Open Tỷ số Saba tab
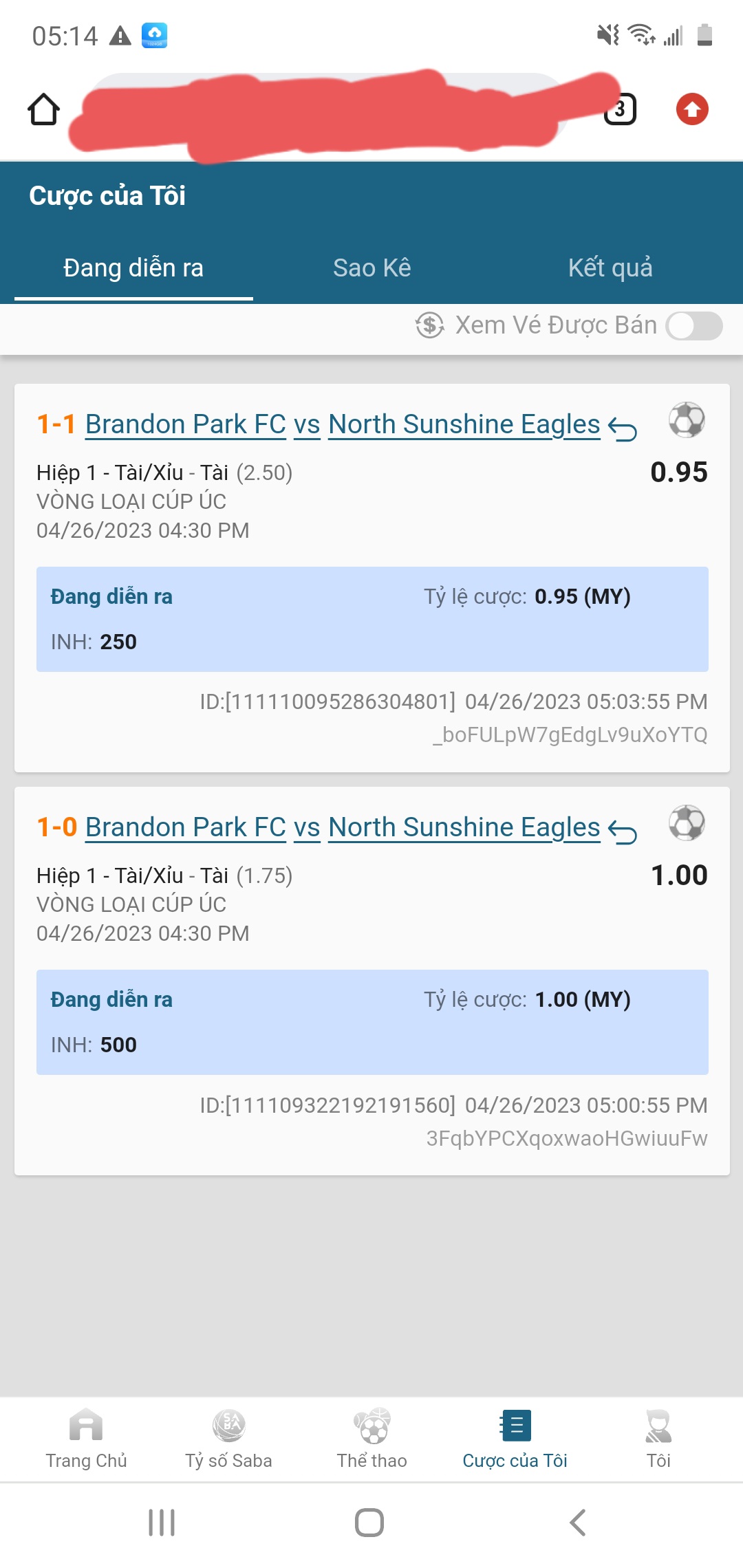Screen dimensions: 743x1568 [228, 1439]
